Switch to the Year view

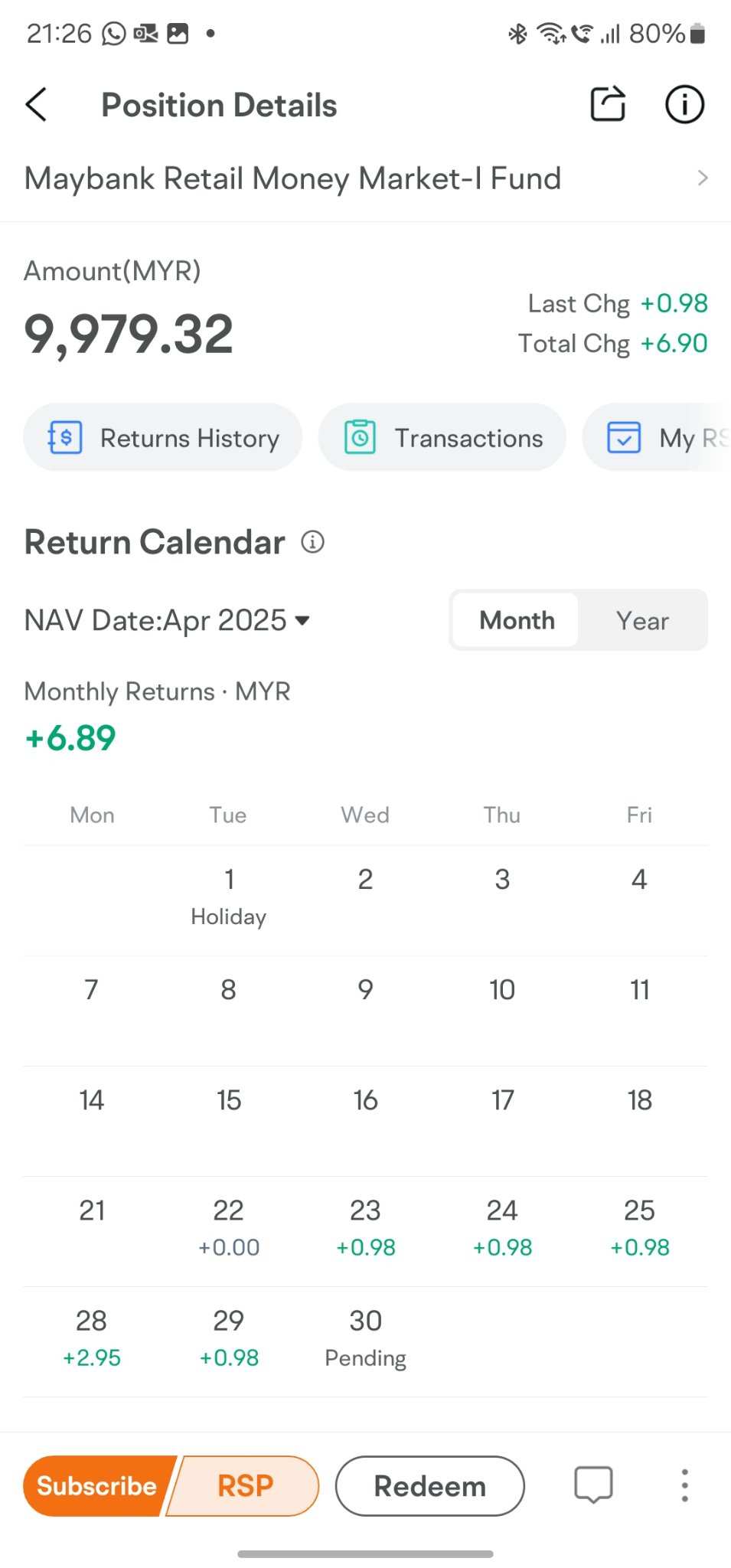tap(642, 620)
